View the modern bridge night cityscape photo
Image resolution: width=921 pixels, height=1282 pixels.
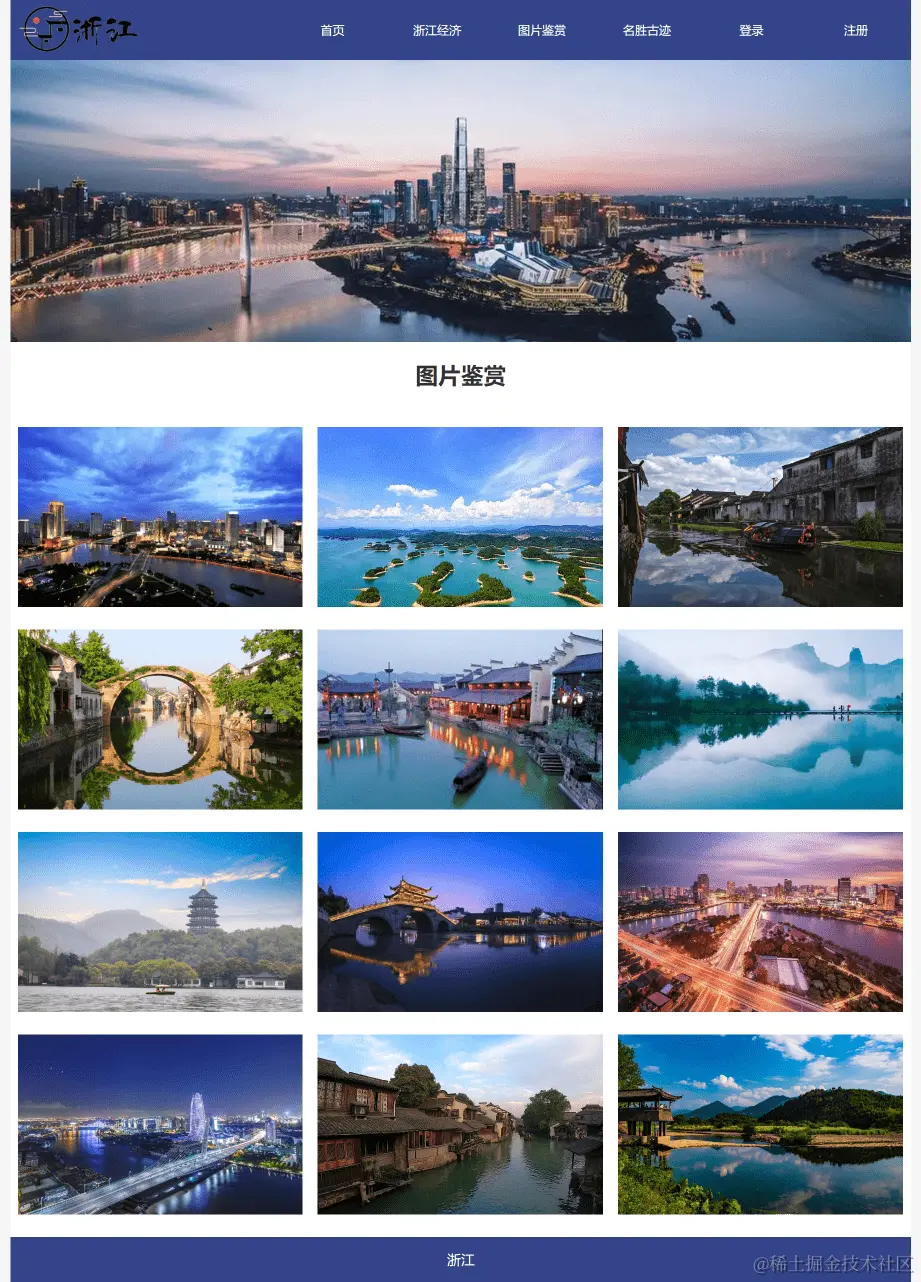[x=160, y=1124]
